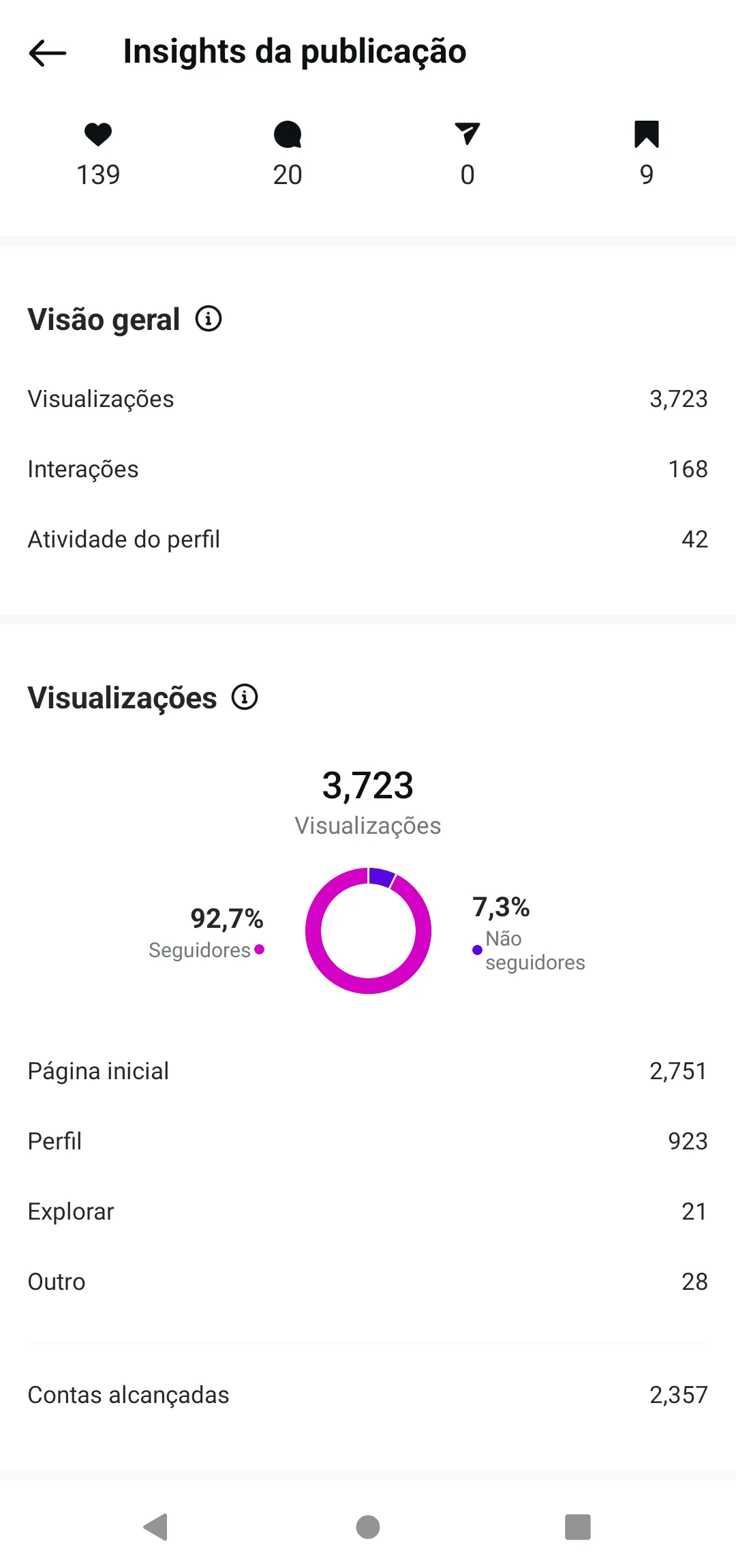The image size is (736, 1568).
Task: Go back from Insights da publicação
Action: point(48,52)
